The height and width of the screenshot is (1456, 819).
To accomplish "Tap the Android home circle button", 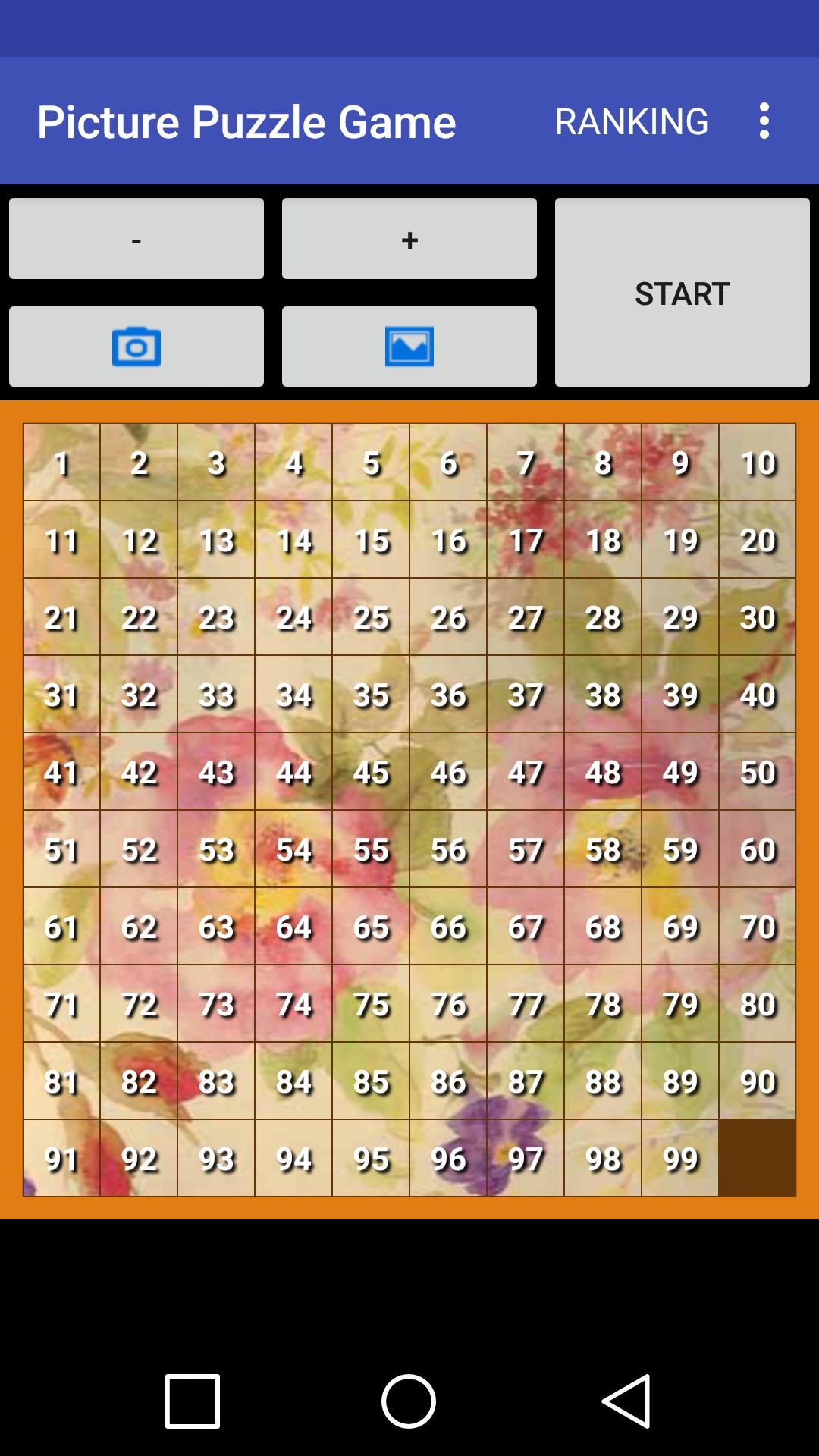I will (x=409, y=1401).
